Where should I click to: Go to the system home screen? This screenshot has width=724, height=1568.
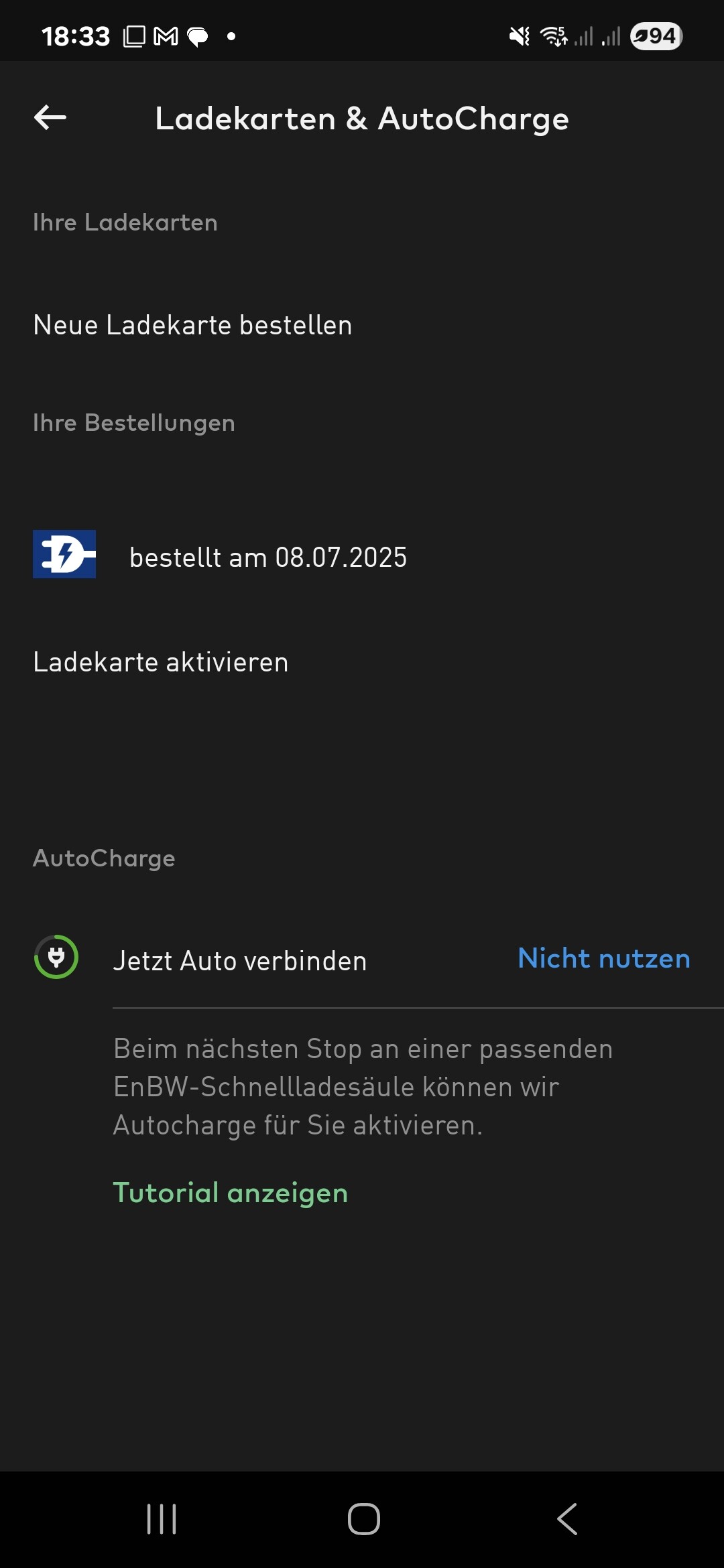pyautogui.click(x=363, y=1518)
